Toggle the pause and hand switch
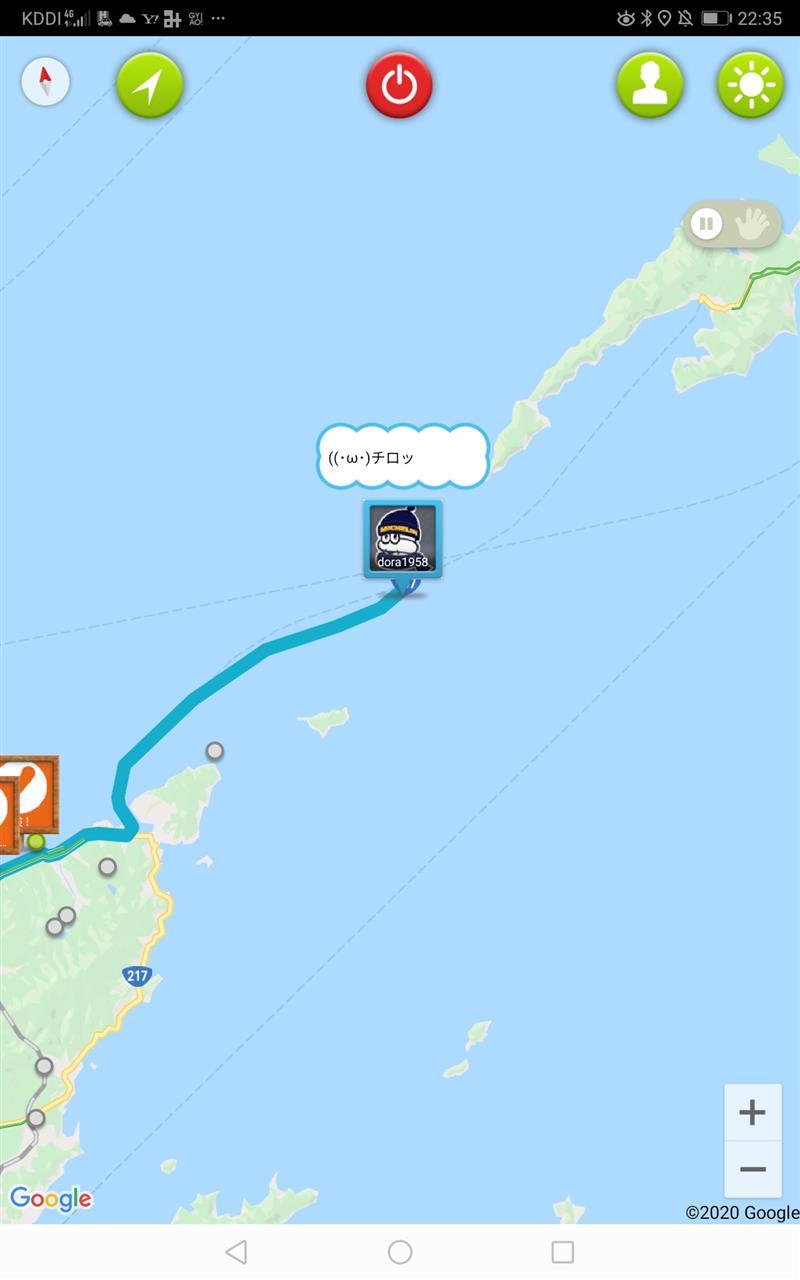Screen dimensions: 800x1280 pos(732,224)
